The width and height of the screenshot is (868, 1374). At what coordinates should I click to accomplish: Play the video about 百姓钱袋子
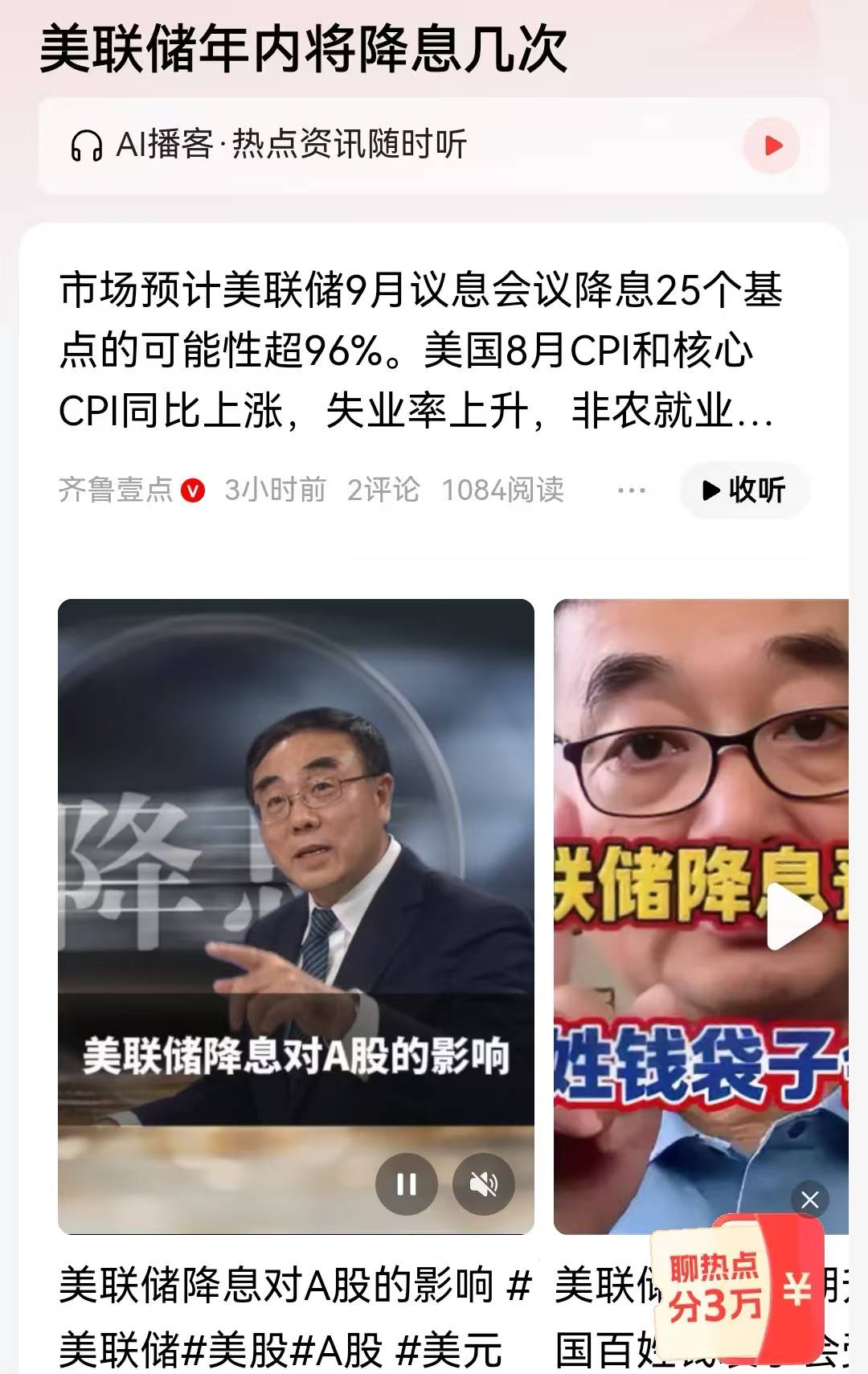pyautogui.click(x=793, y=917)
